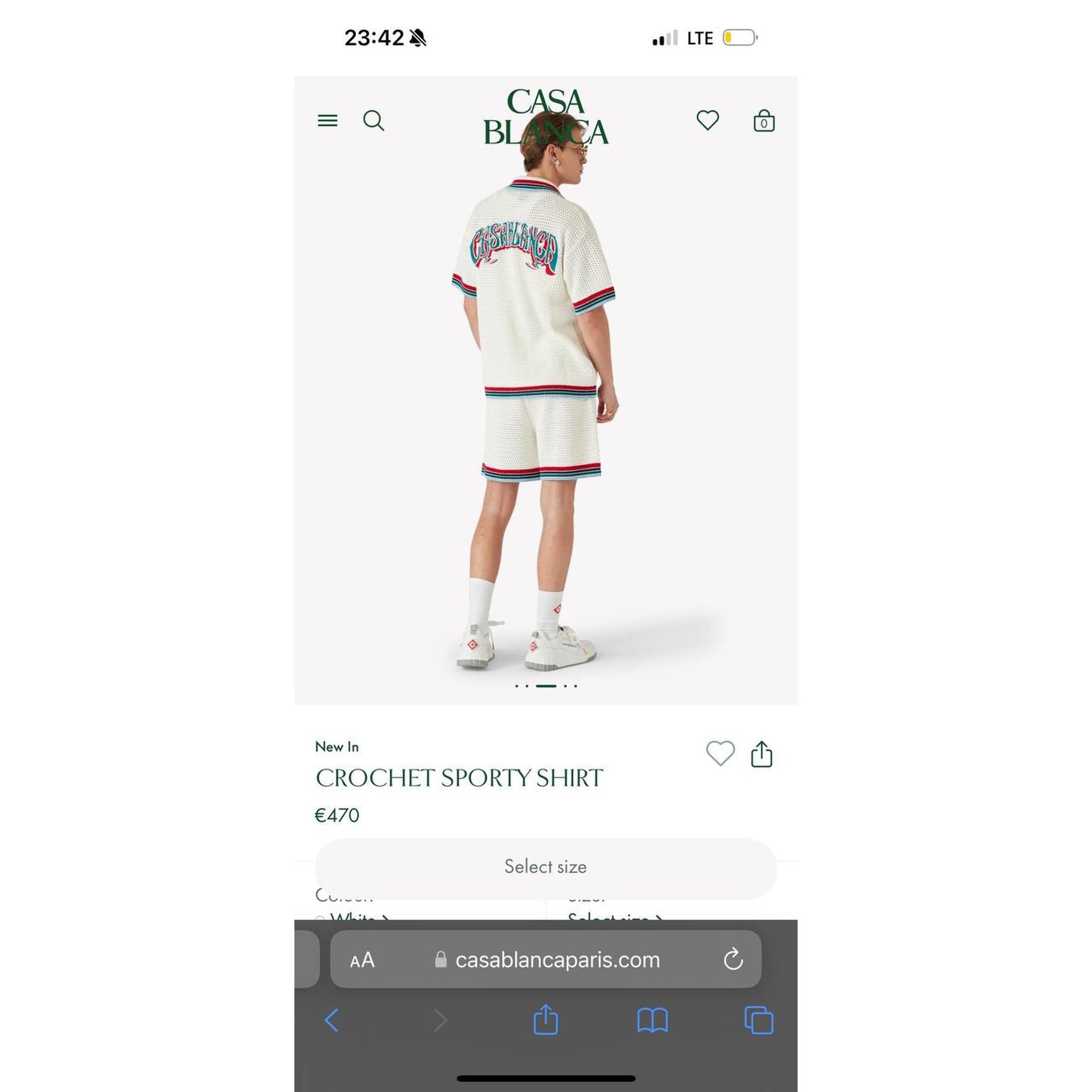Image resolution: width=1092 pixels, height=1092 pixels.
Task: Add Crochet Sporty Shirt to wishlist
Action: pyautogui.click(x=720, y=753)
